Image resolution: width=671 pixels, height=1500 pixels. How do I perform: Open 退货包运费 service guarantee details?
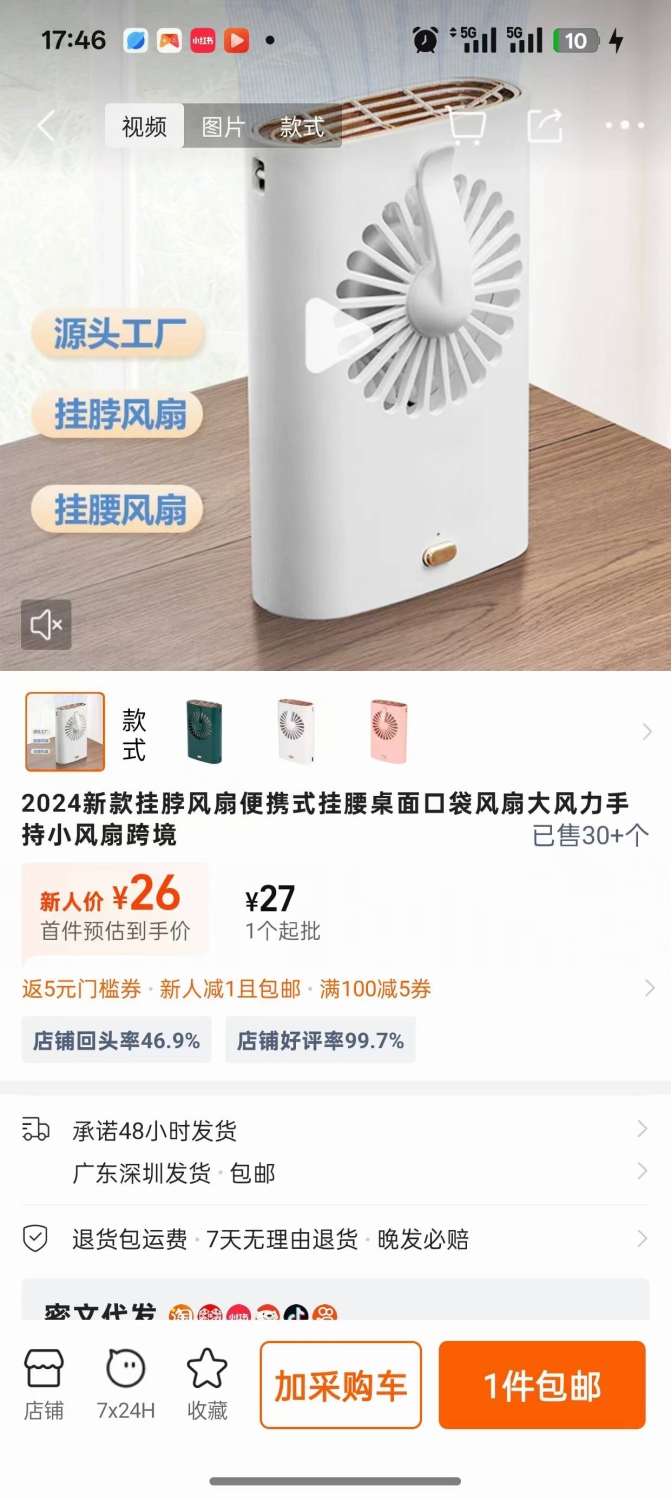click(335, 1239)
